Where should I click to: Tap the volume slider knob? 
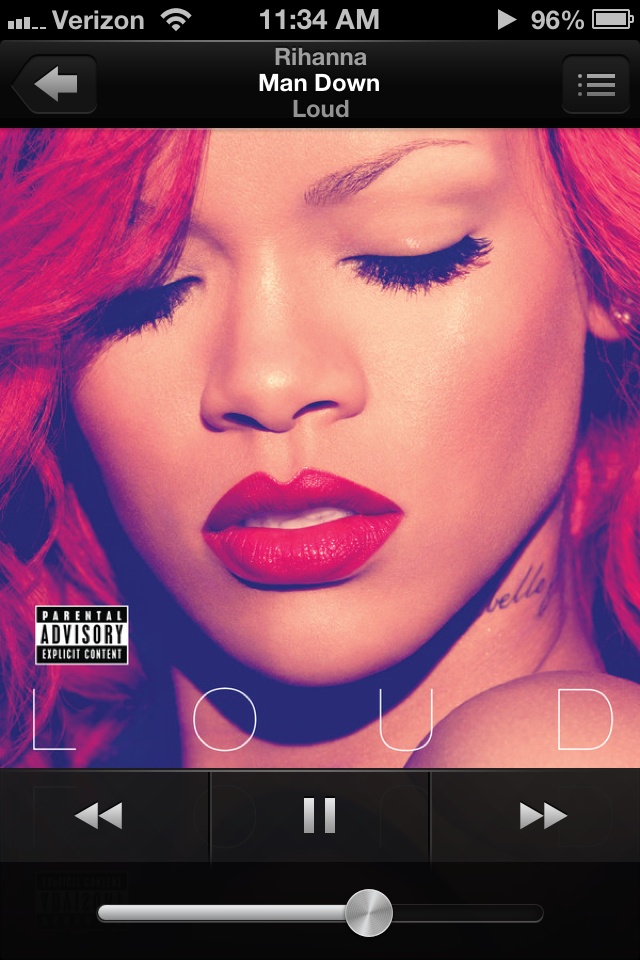point(369,913)
